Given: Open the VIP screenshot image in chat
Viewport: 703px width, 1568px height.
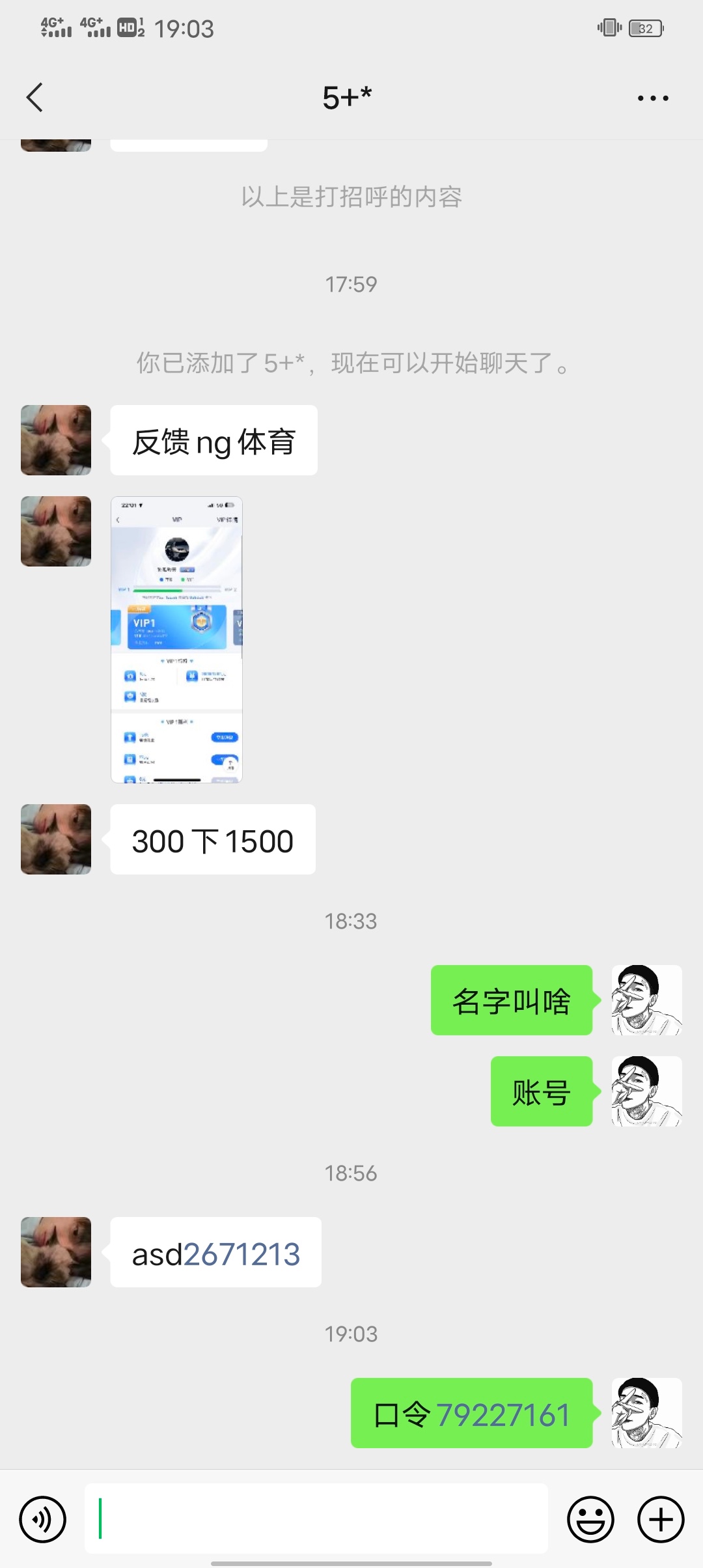Looking at the screenshot, I should pyautogui.click(x=176, y=639).
